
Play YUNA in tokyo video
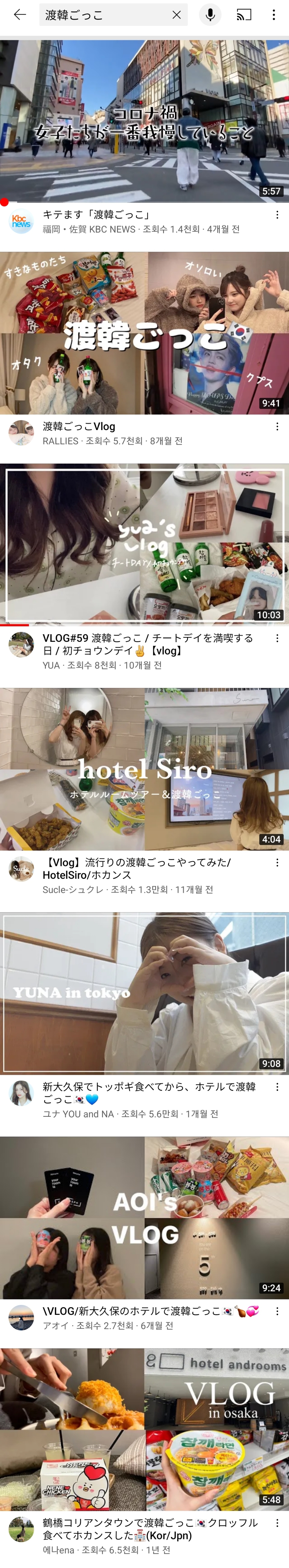click(144, 993)
